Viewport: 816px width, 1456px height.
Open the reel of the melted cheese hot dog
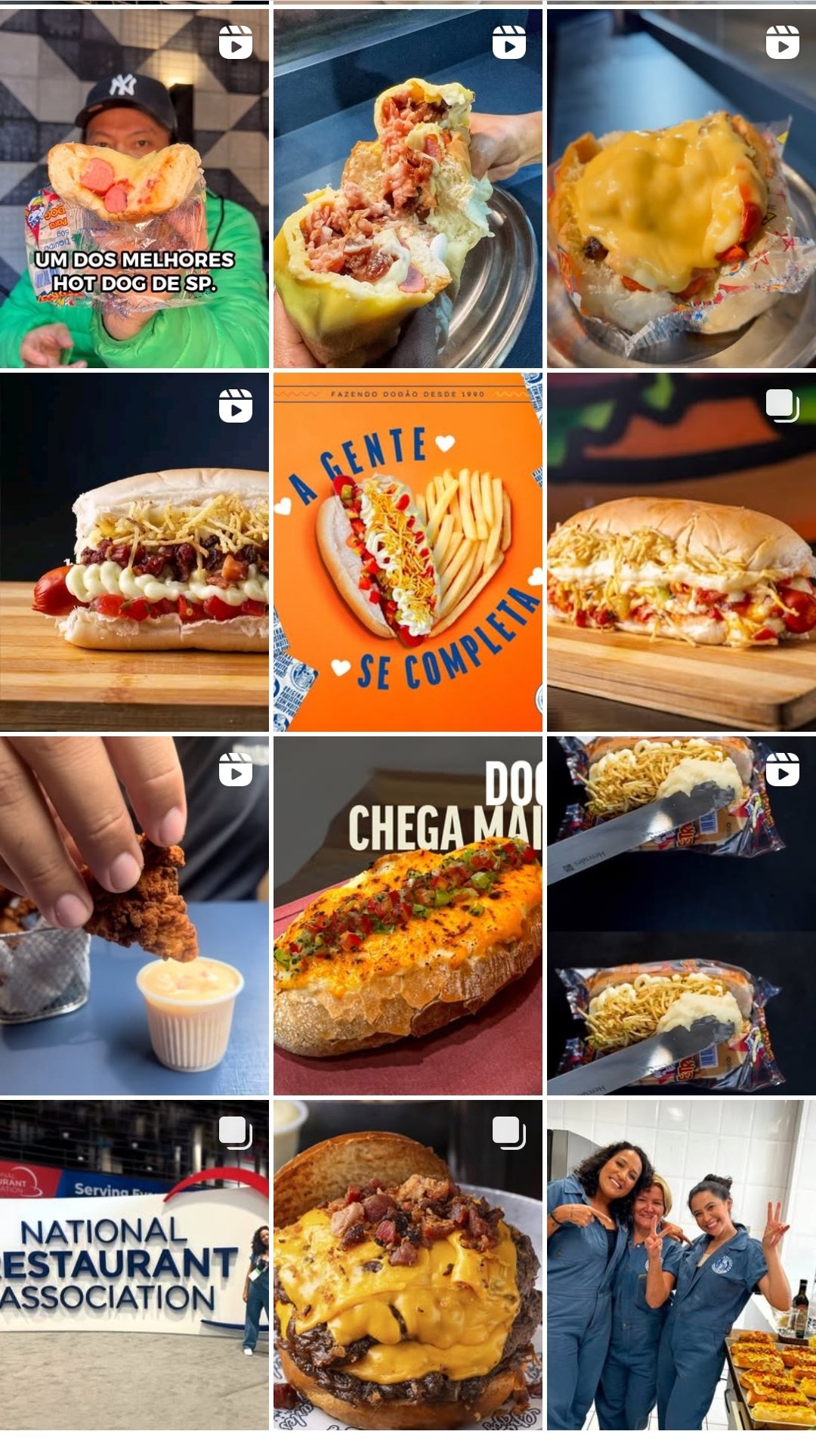[682, 189]
